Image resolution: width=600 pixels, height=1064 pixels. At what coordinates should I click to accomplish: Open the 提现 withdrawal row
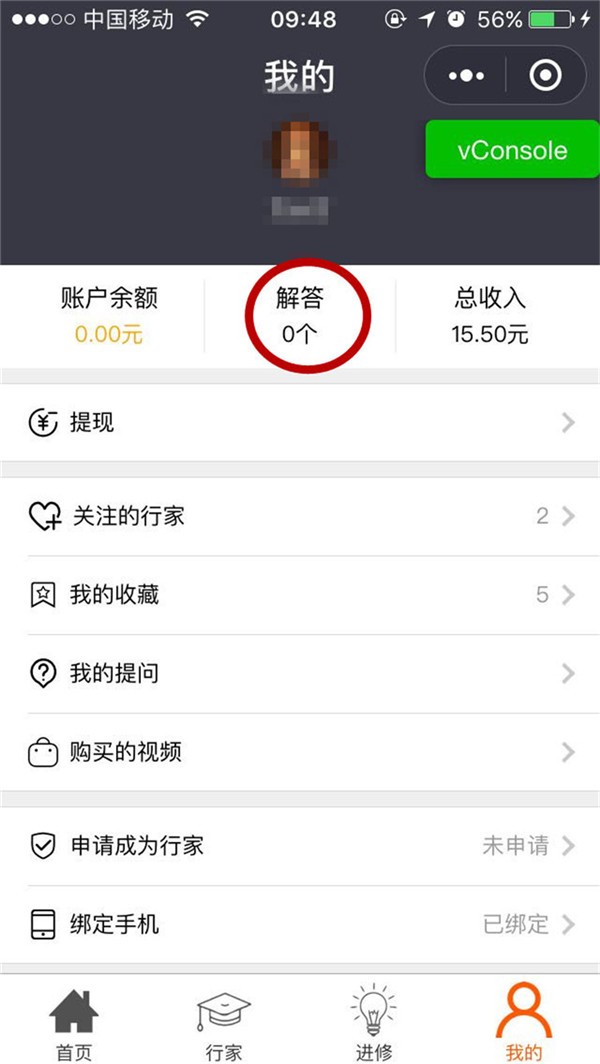point(300,423)
